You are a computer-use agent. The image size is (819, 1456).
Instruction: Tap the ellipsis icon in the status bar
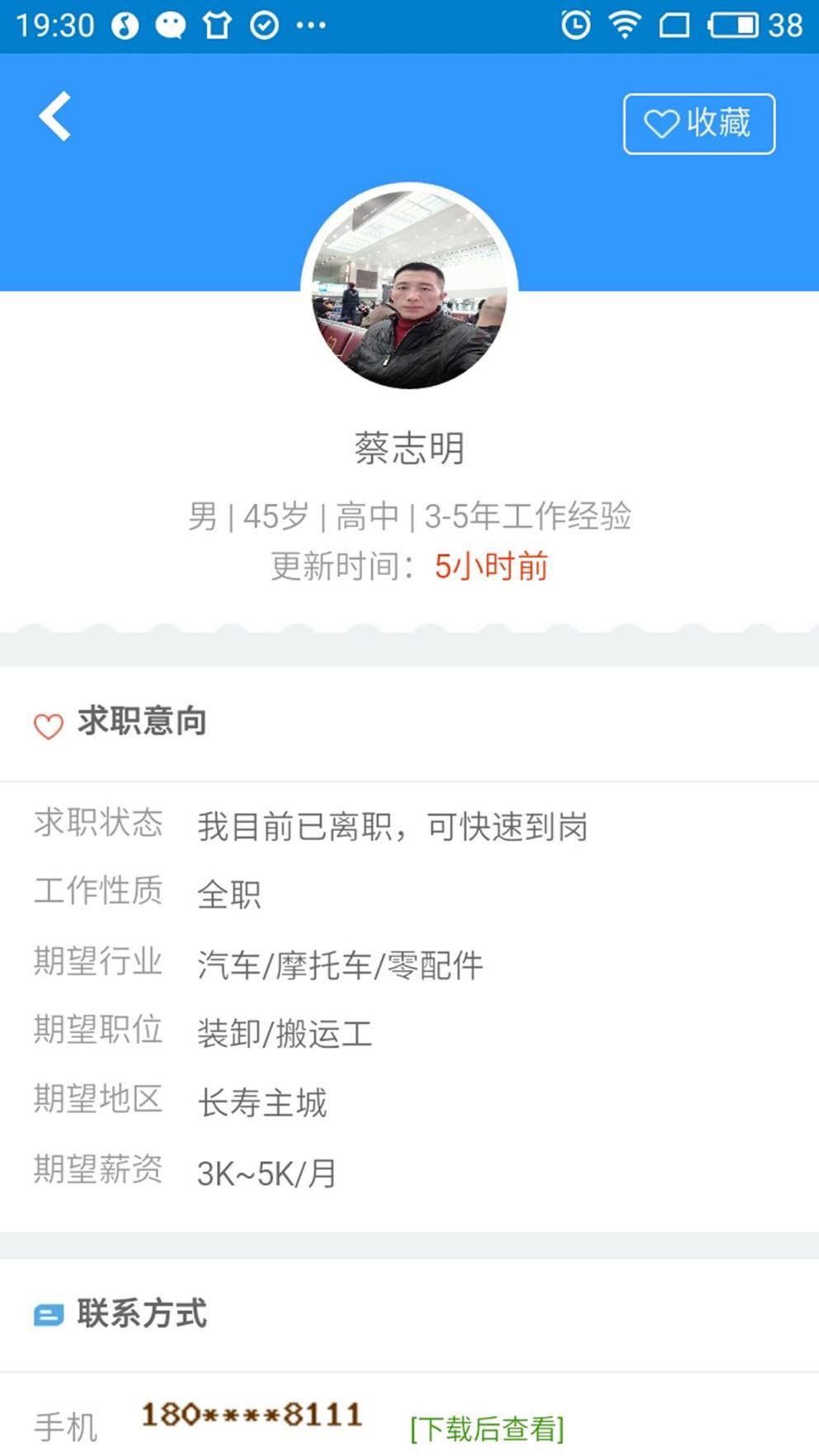308,24
